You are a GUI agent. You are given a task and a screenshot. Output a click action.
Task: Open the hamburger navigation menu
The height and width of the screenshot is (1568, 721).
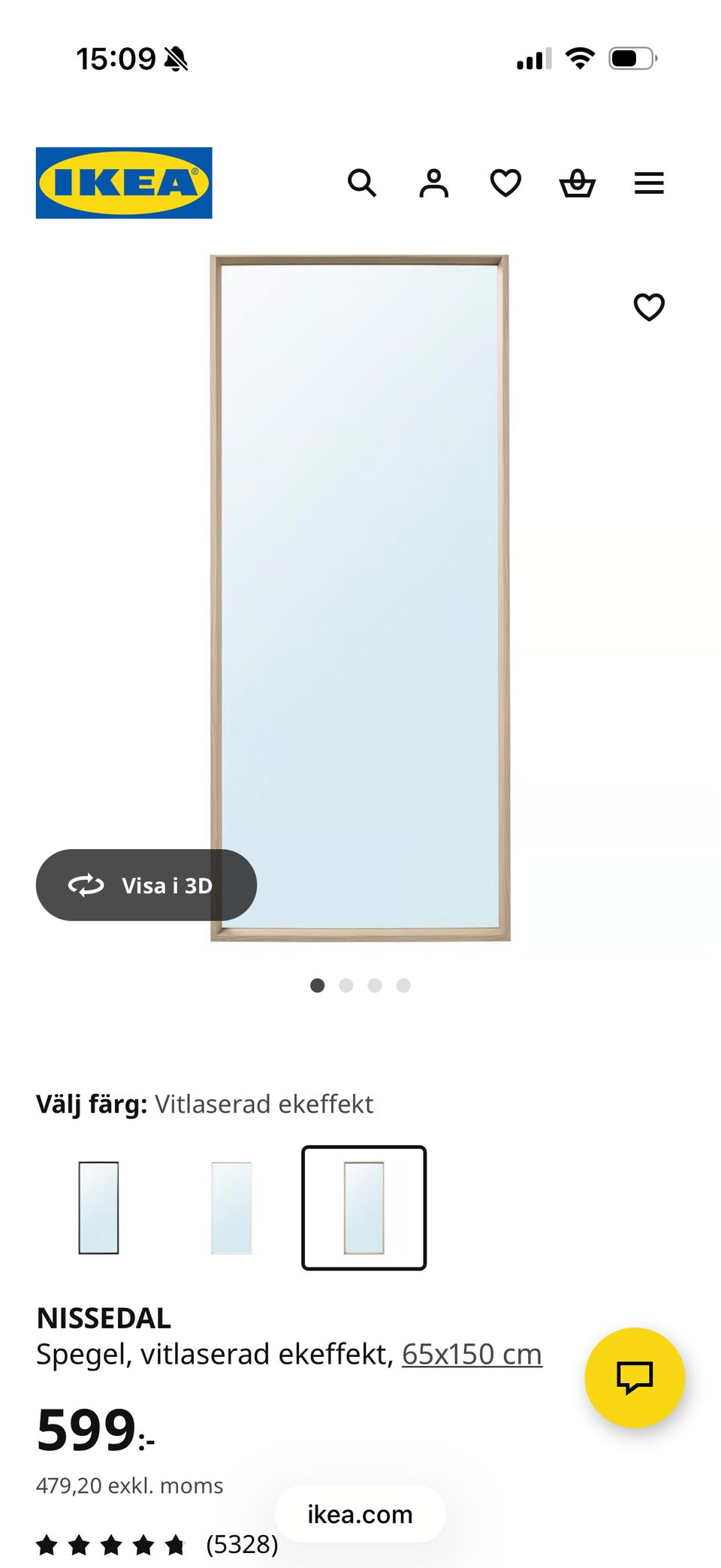point(649,183)
